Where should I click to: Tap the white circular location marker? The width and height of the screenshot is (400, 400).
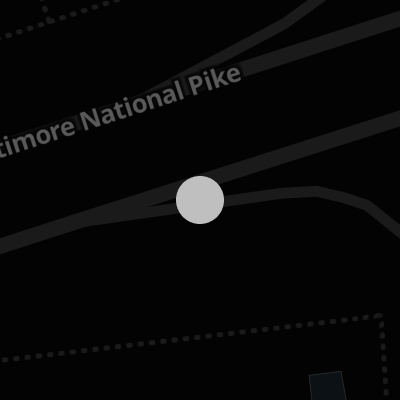click(x=200, y=200)
